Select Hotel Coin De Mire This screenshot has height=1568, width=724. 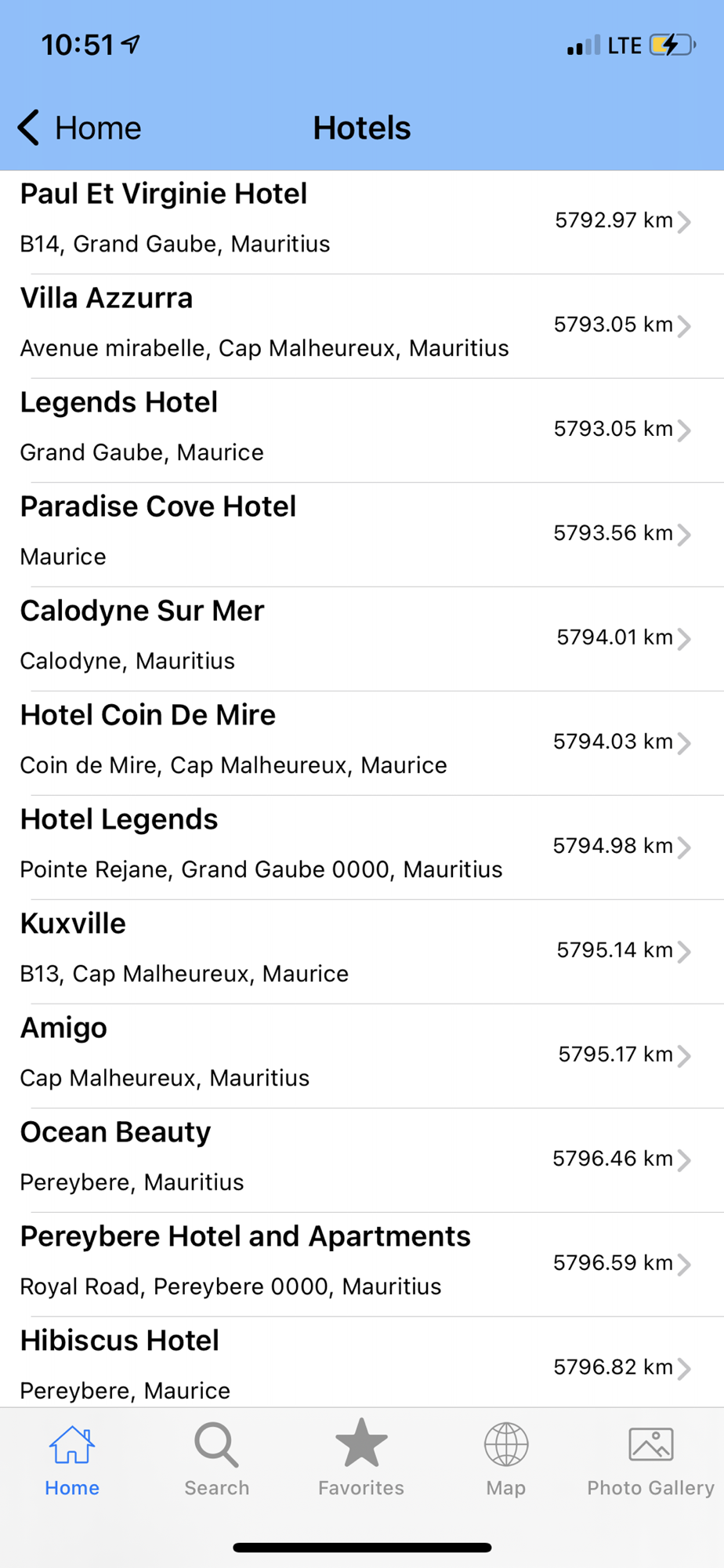pyautogui.click(x=362, y=743)
